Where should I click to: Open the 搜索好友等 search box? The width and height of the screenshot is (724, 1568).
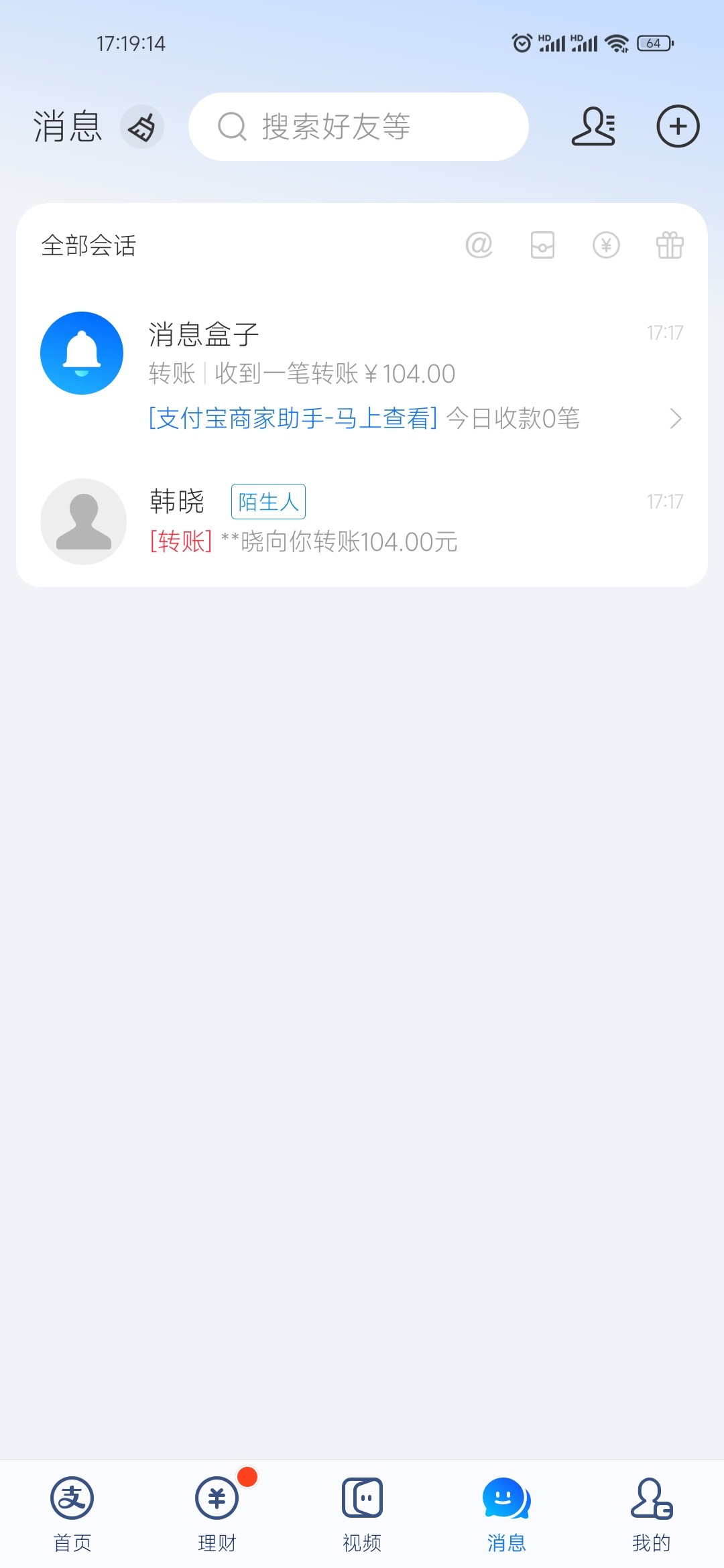click(358, 127)
